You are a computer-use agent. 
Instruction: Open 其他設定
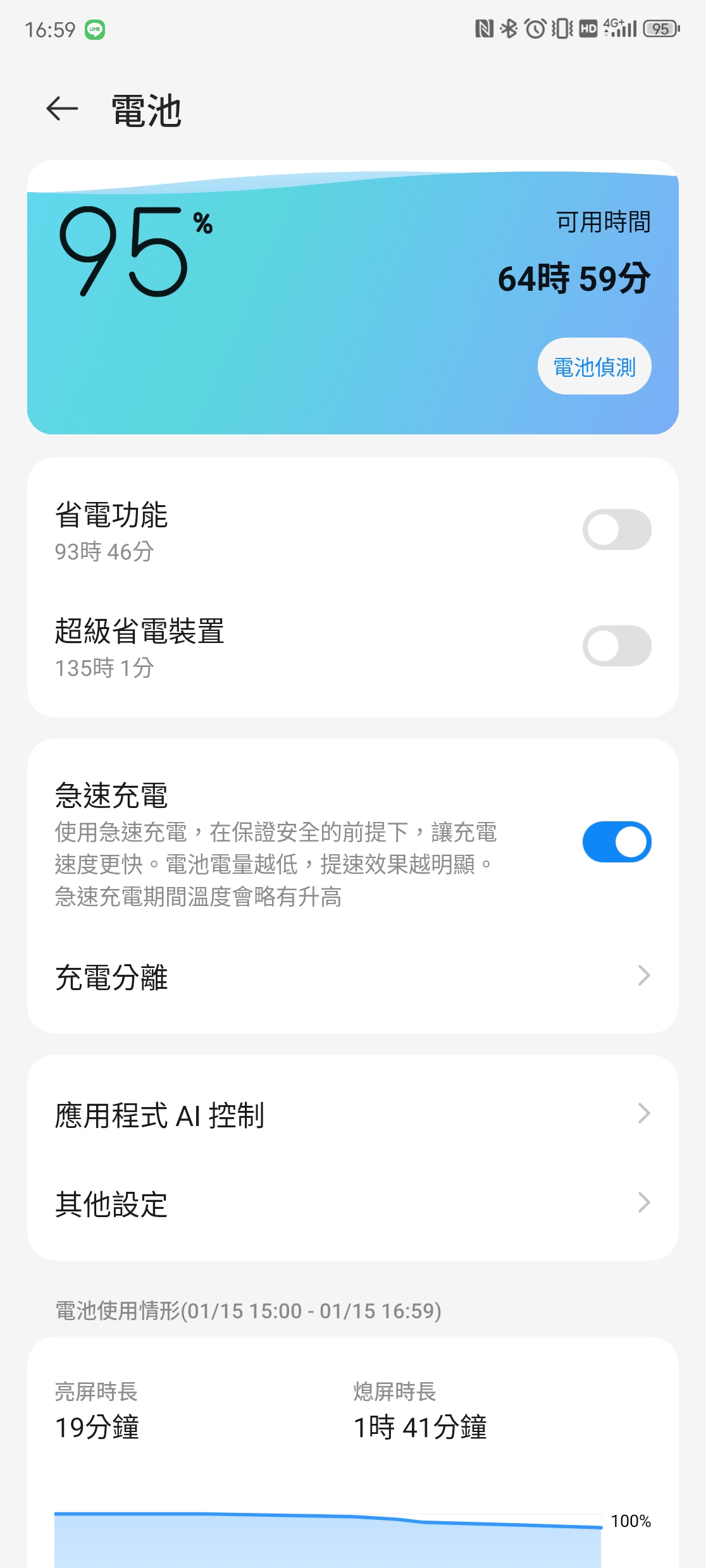353,1203
